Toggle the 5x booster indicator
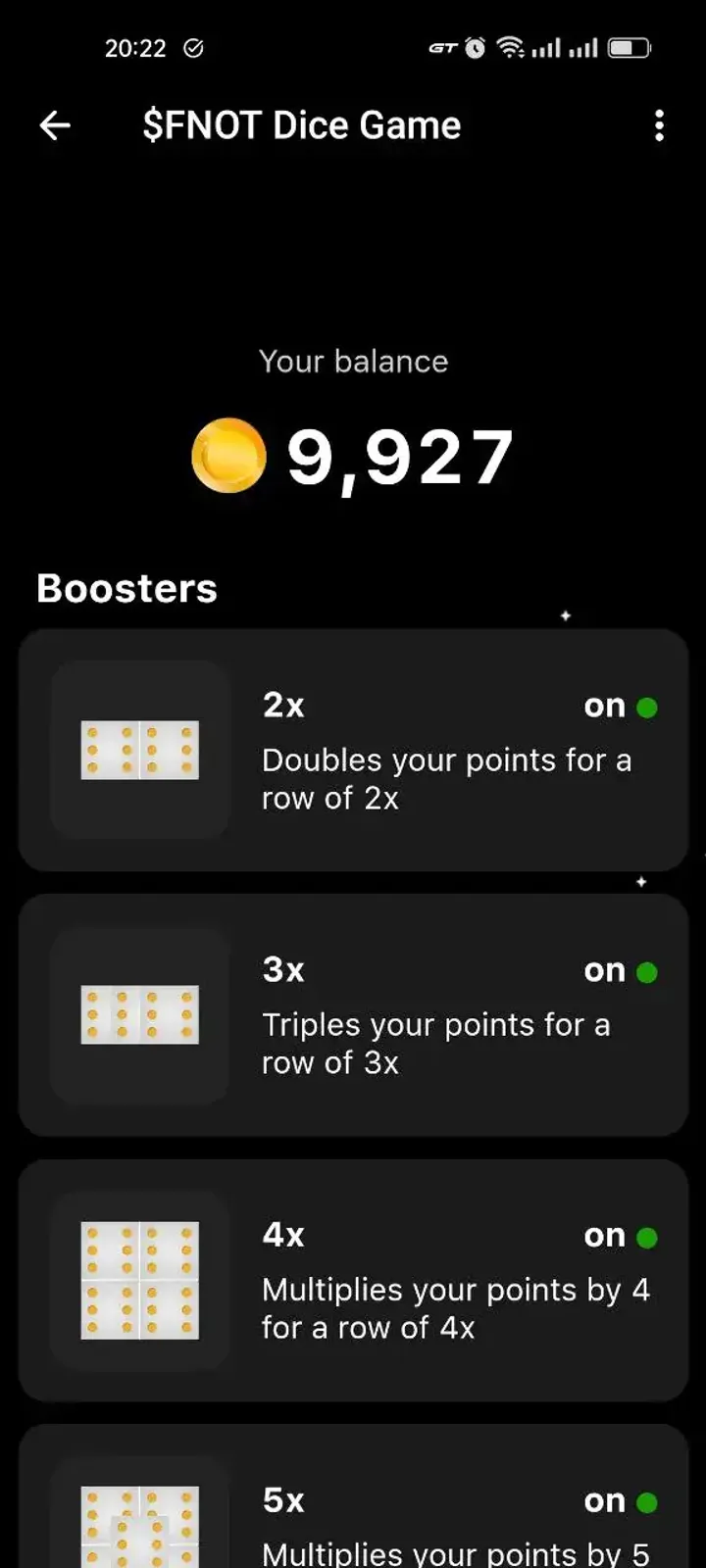Screen dimensions: 706x1568 pyautogui.click(x=648, y=1502)
